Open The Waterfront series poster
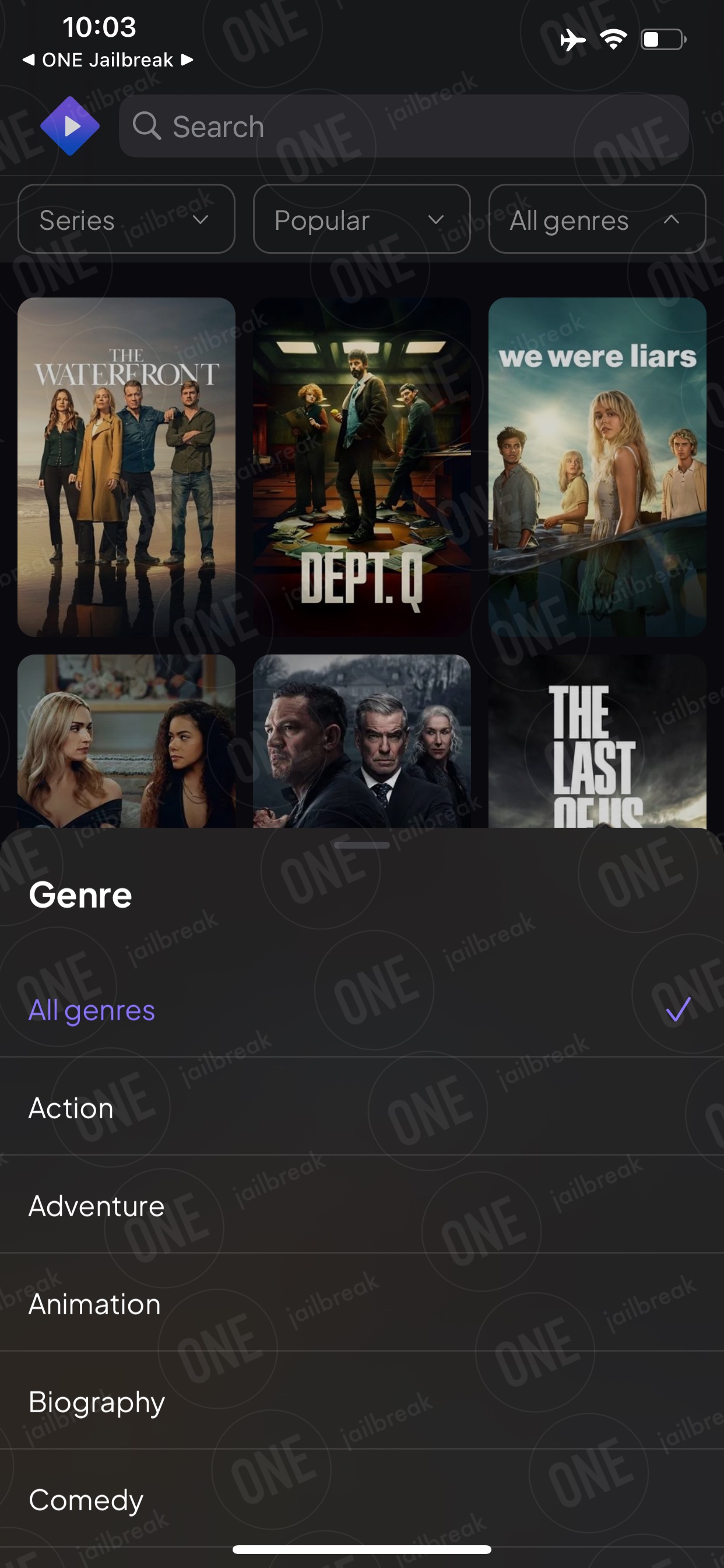Viewport: 724px width, 1568px height. [126, 467]
